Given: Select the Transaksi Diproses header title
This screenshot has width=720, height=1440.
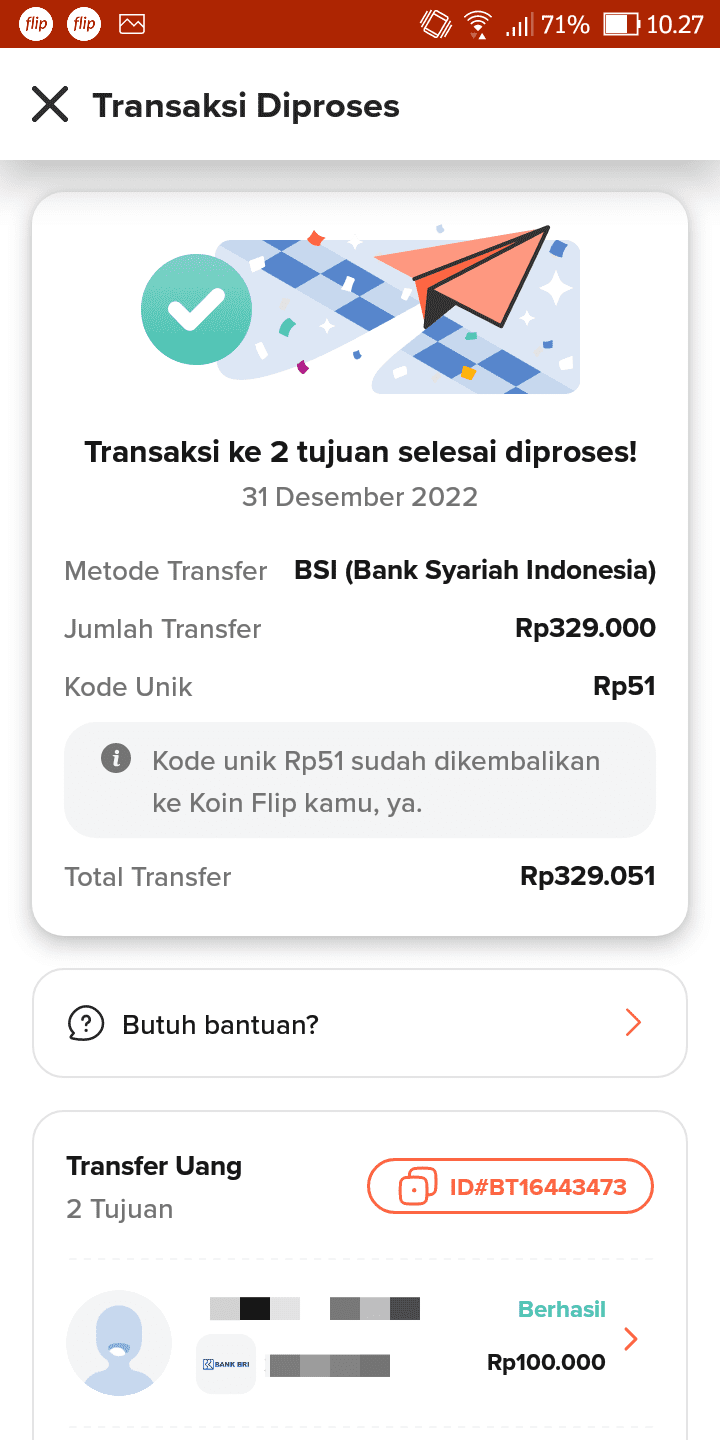Looking at the screenshot, I should 245,104.
